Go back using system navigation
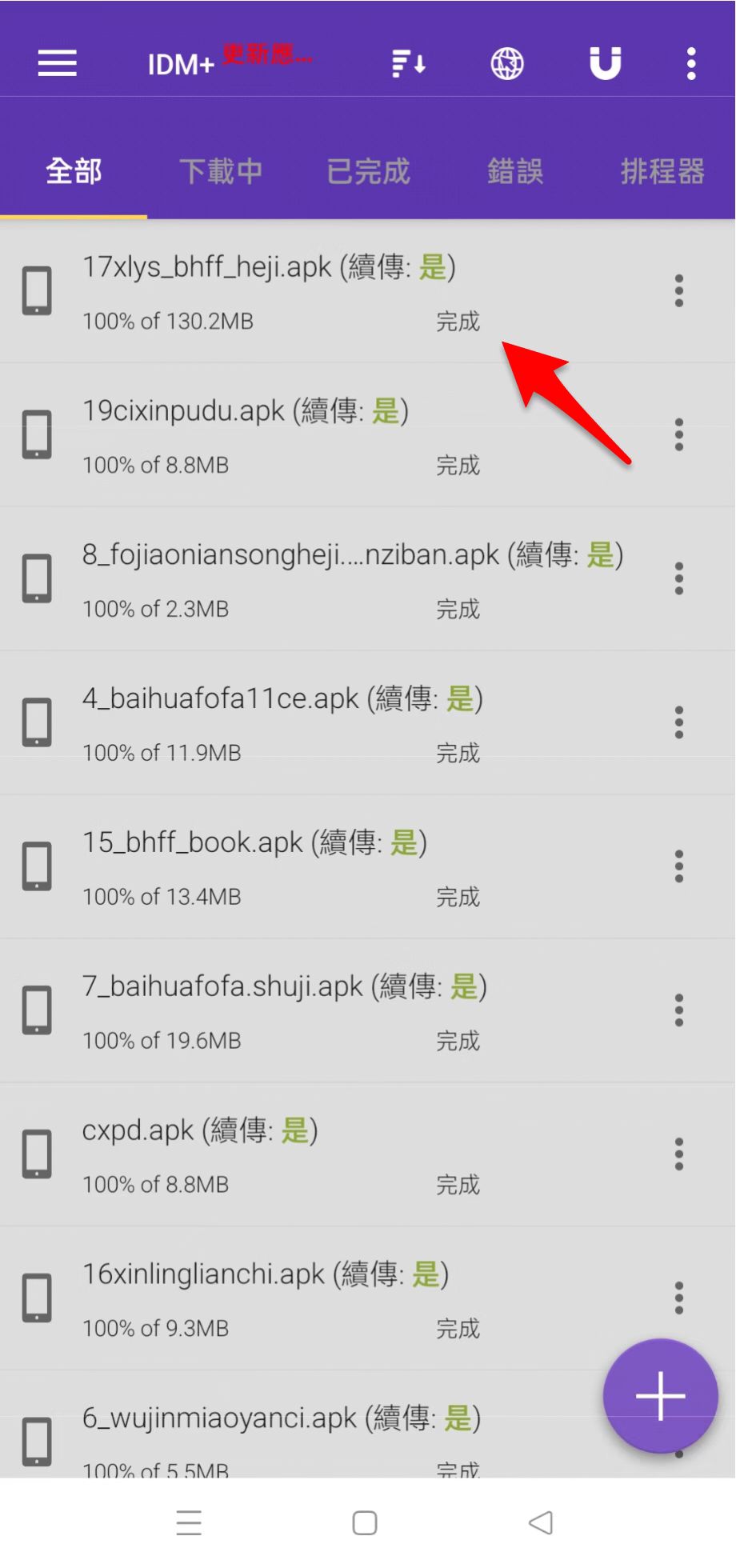736x1568 pixels. [542, 1522]
